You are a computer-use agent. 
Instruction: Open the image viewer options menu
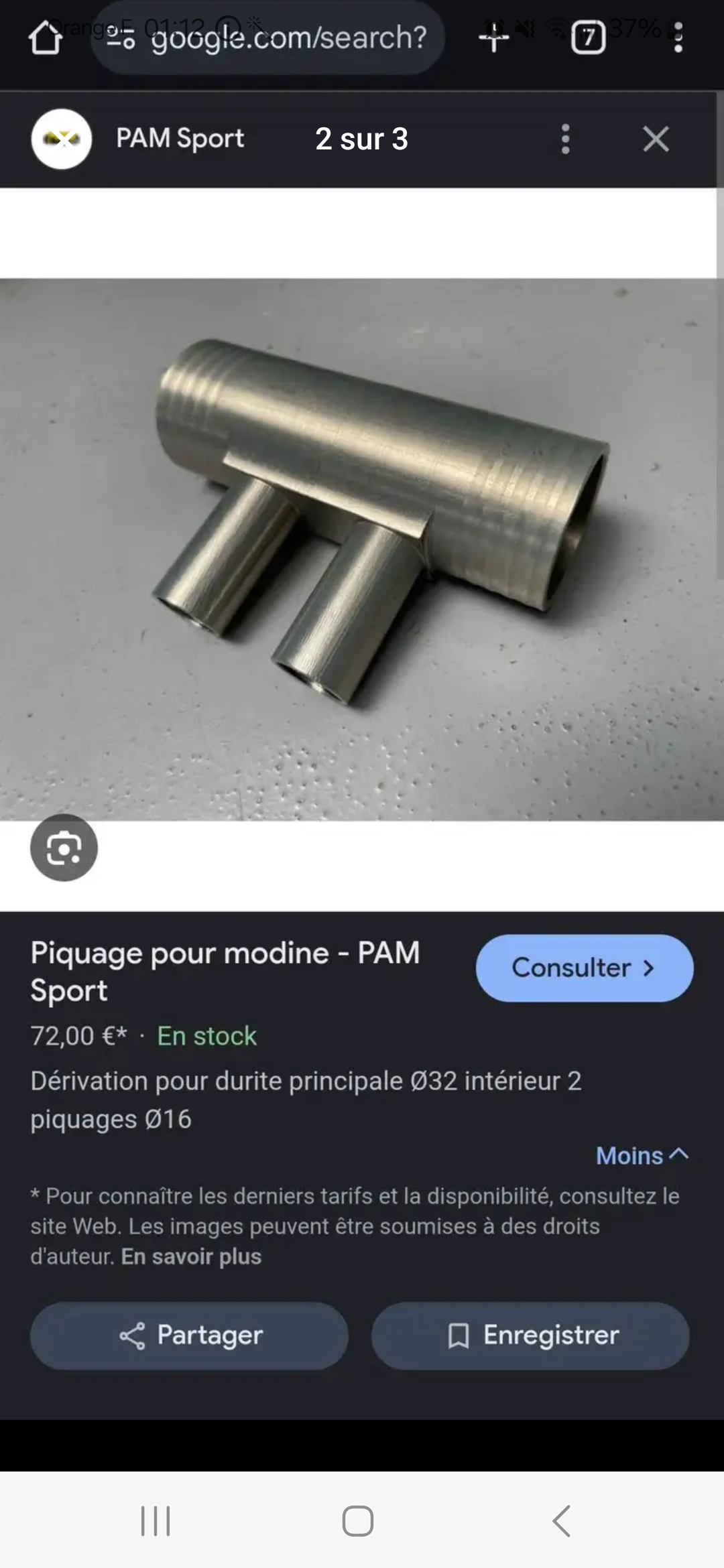tap(566, 139)
